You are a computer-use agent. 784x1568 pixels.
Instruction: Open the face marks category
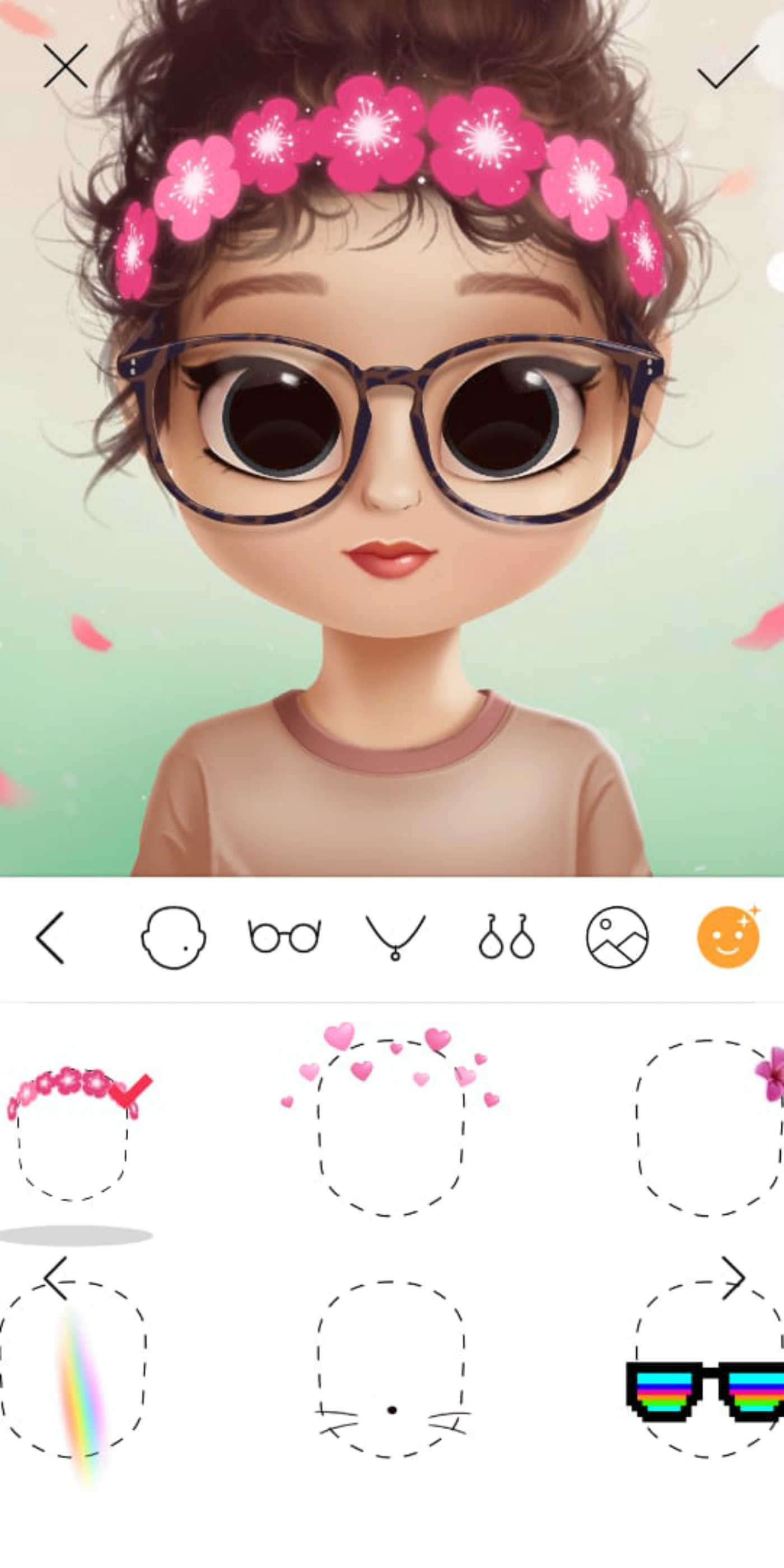click(x=174, y=938)
